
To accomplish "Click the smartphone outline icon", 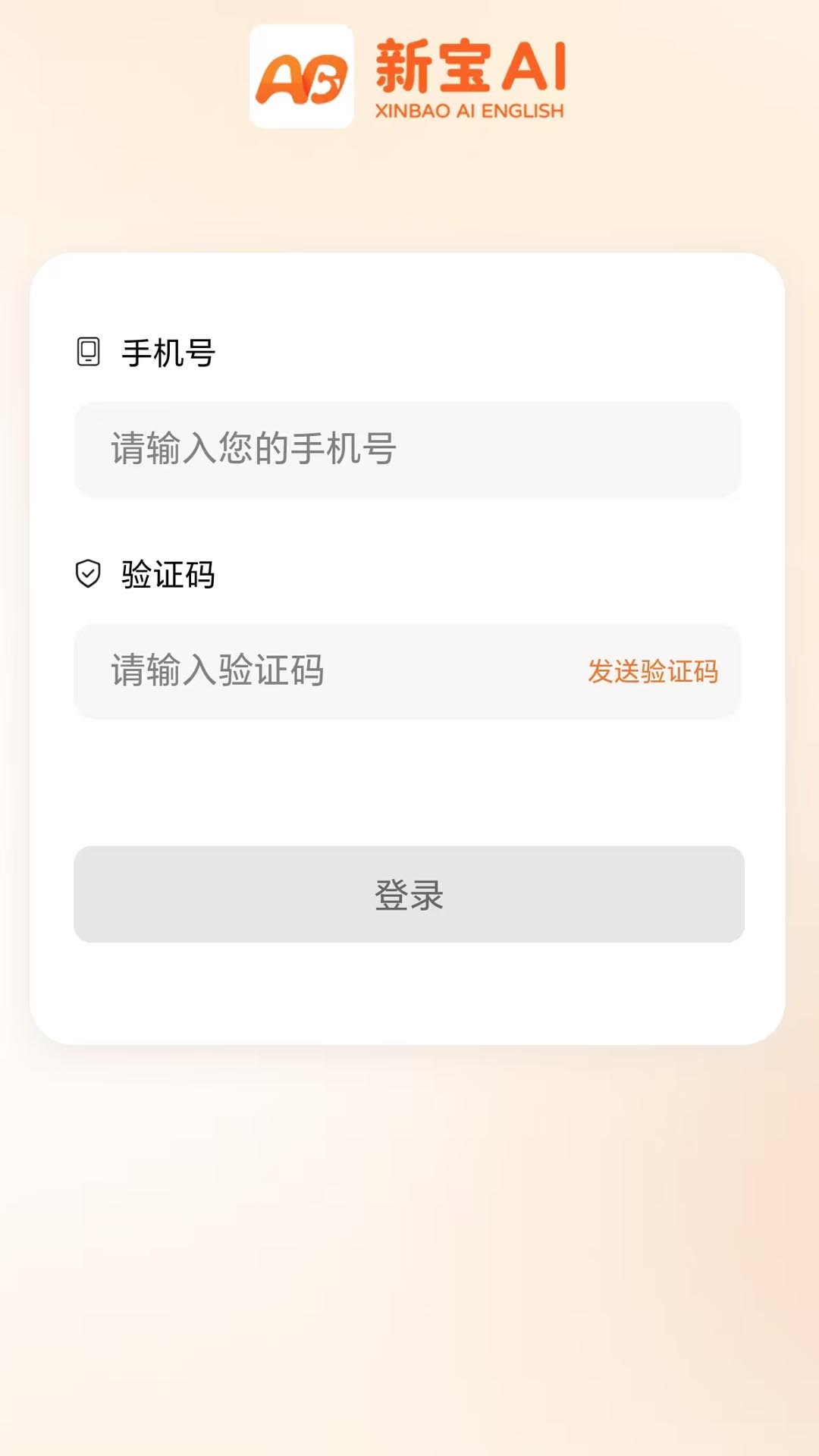I will (x=88, y=351).
